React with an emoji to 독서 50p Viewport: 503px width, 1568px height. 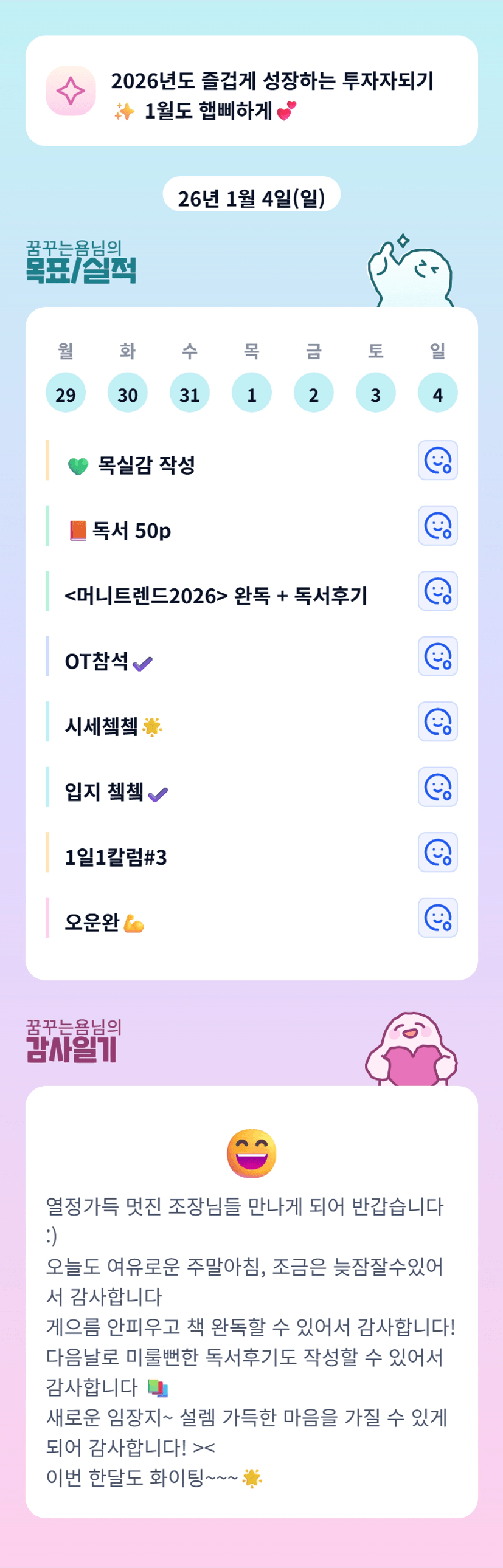(x=437, y=525)
